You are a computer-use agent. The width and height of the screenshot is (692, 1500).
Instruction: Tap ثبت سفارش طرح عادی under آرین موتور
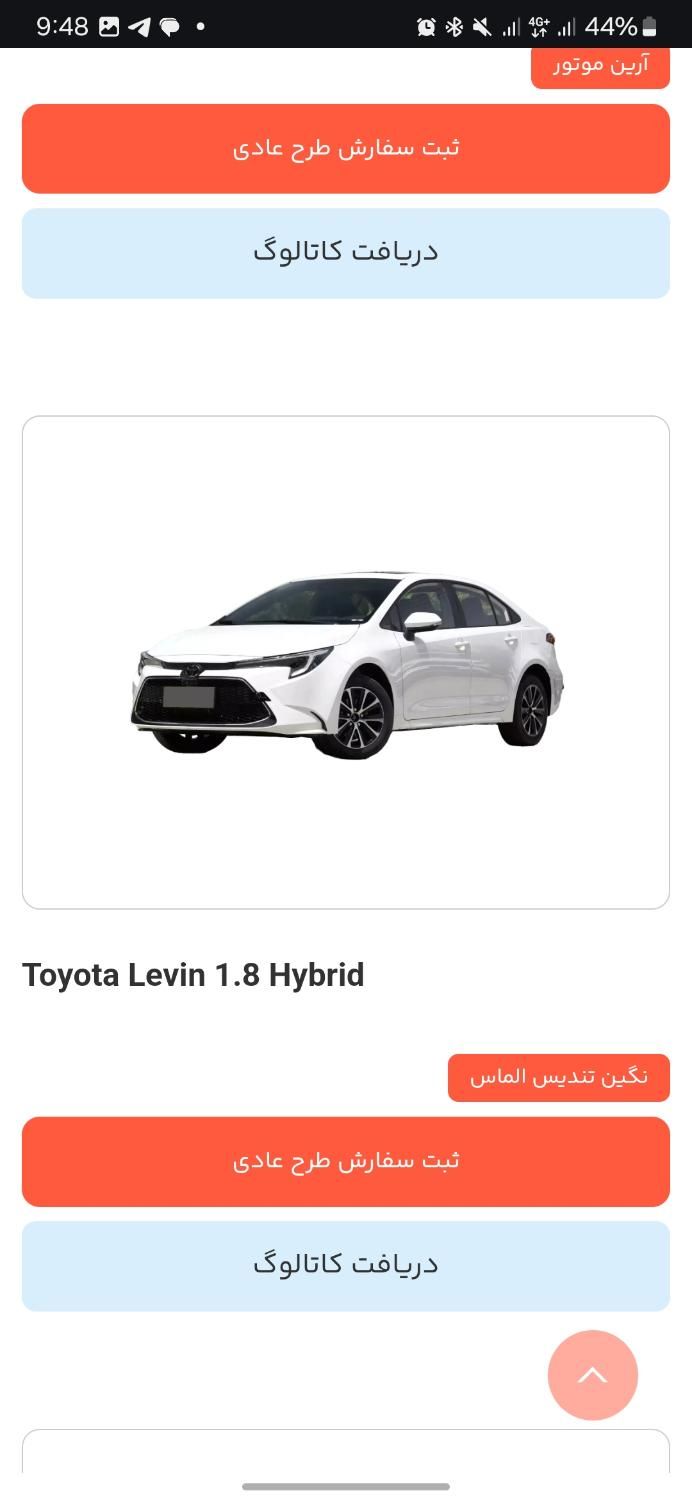click(x=346, y=149)
